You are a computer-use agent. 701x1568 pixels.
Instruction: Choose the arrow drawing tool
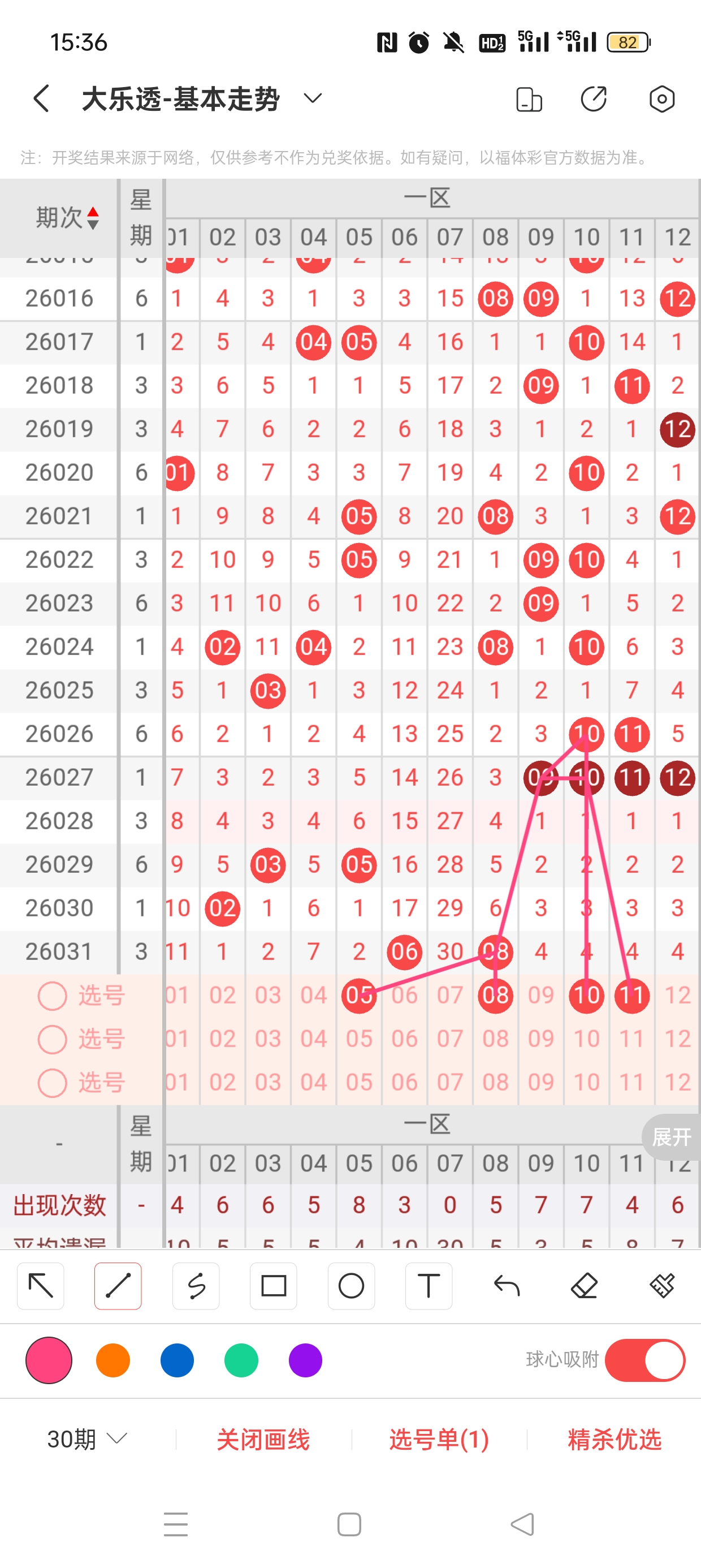(41, 1286)
